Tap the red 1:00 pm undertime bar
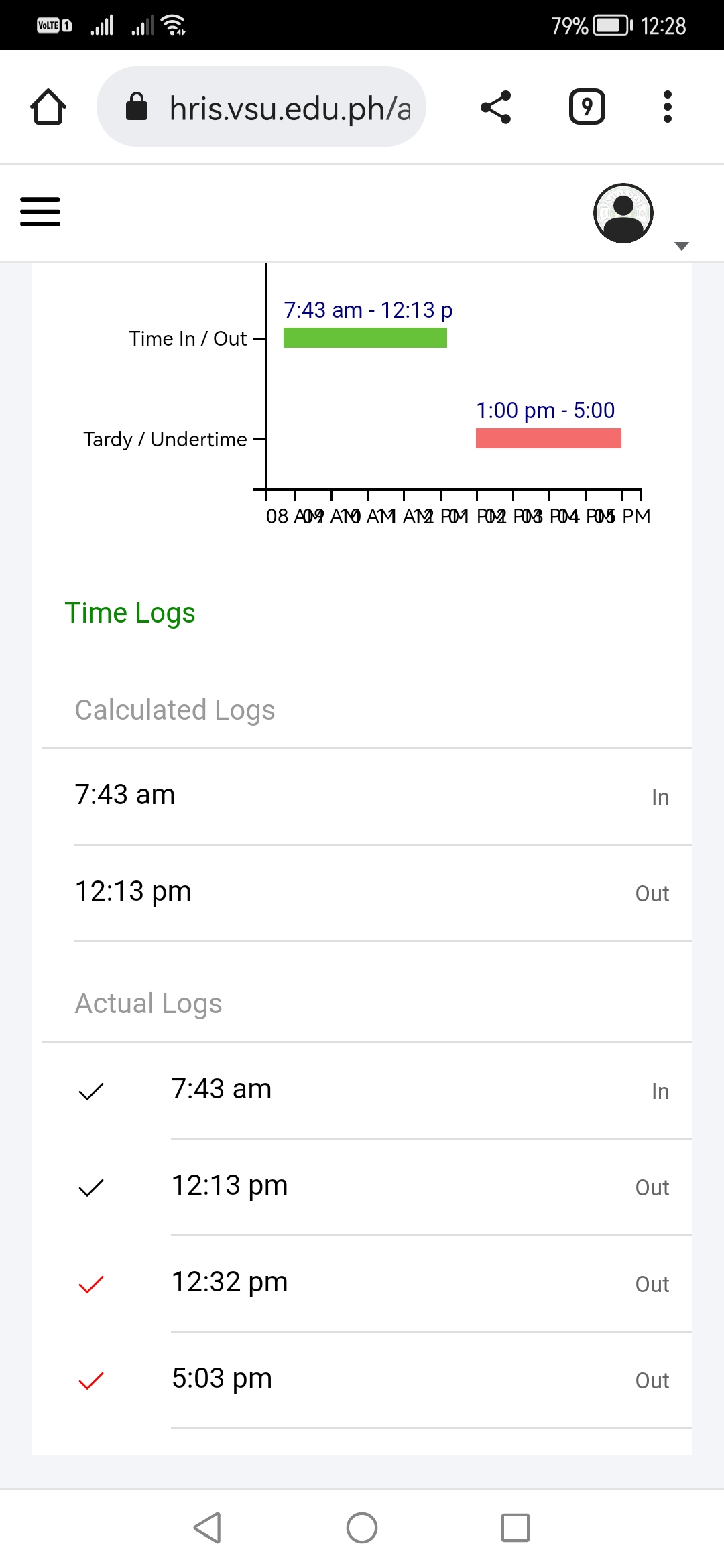Screen dimensions: 724x1568 point(548,438)
